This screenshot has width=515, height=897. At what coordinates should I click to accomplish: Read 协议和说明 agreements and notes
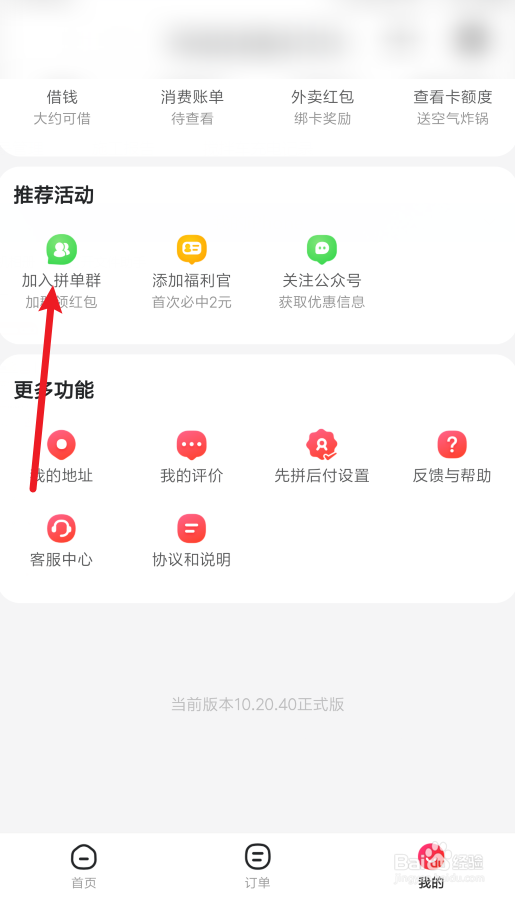(x=192, y=541)
